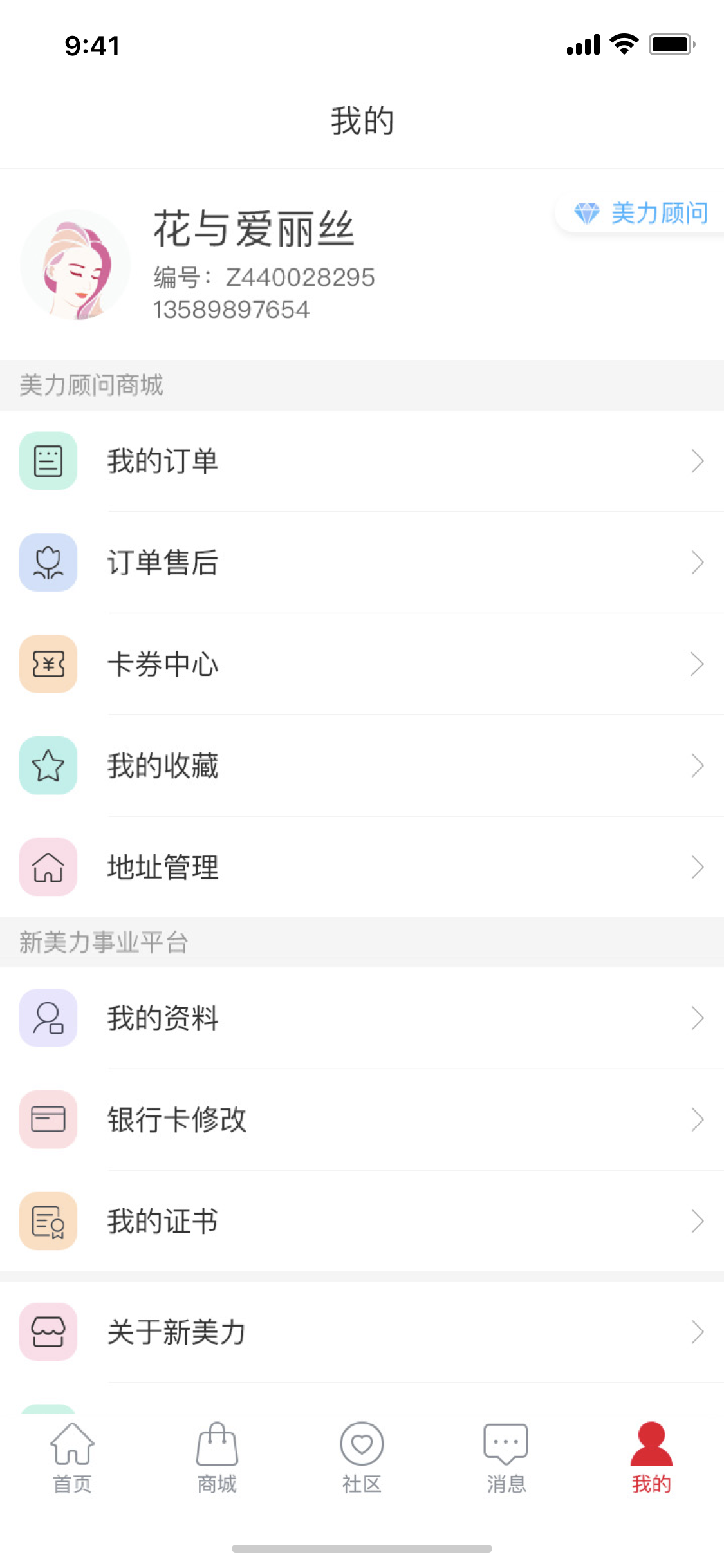This screenshot has width=724, height=1568.
Task: Click the home indicator bar at bottom
Action: click(362, 1548)
